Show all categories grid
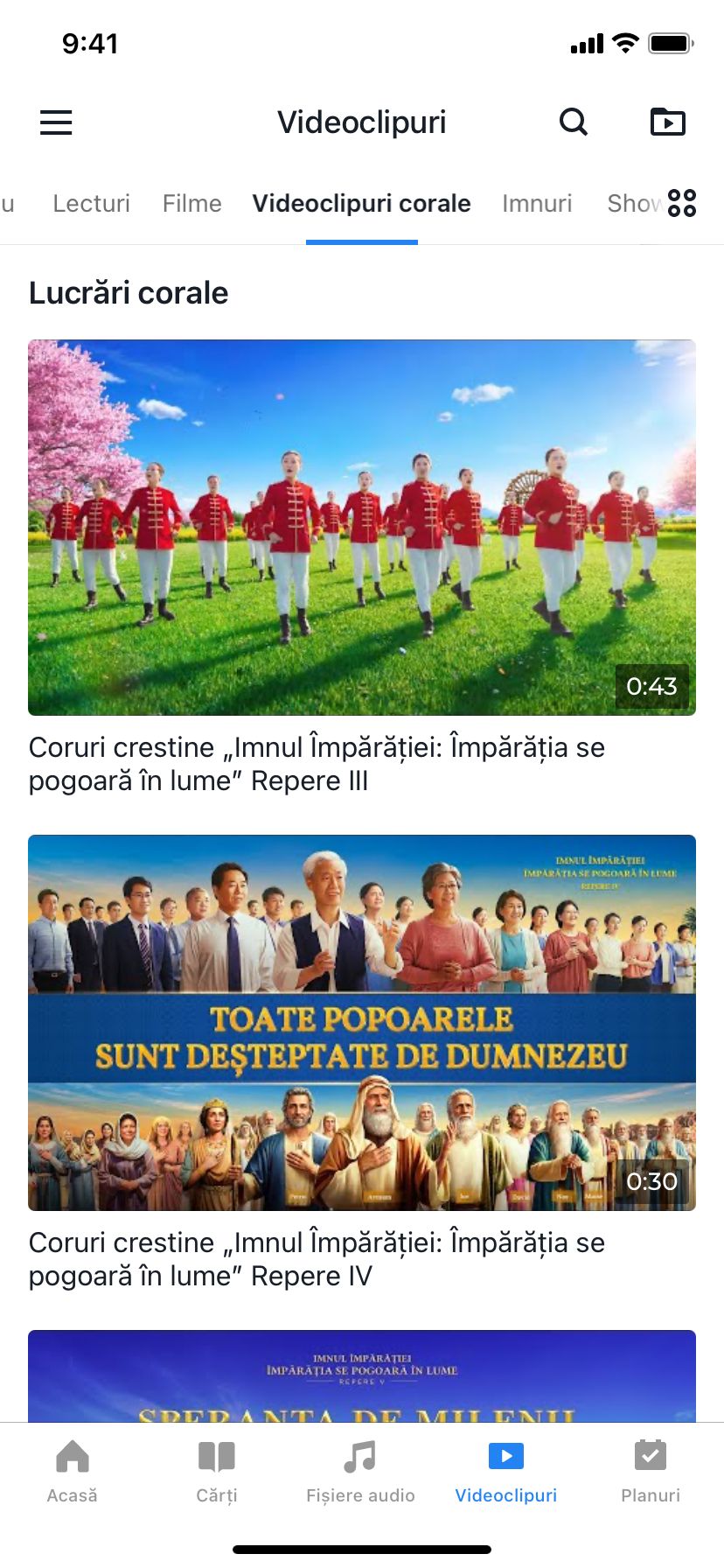The height and width of the screenshot is (1568, 724). [x=682, y=203]
